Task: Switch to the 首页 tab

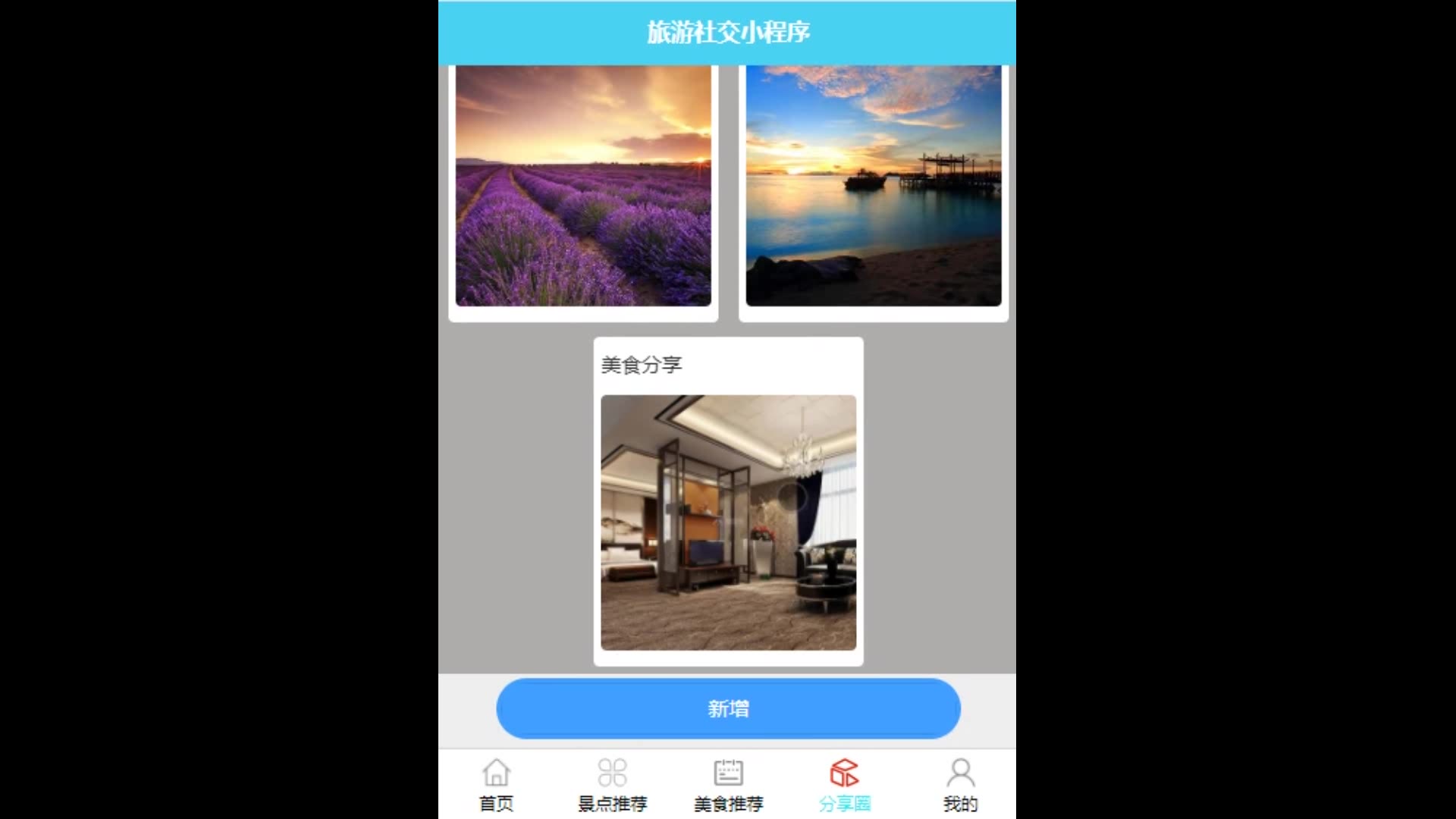Action: pos(497,786)
